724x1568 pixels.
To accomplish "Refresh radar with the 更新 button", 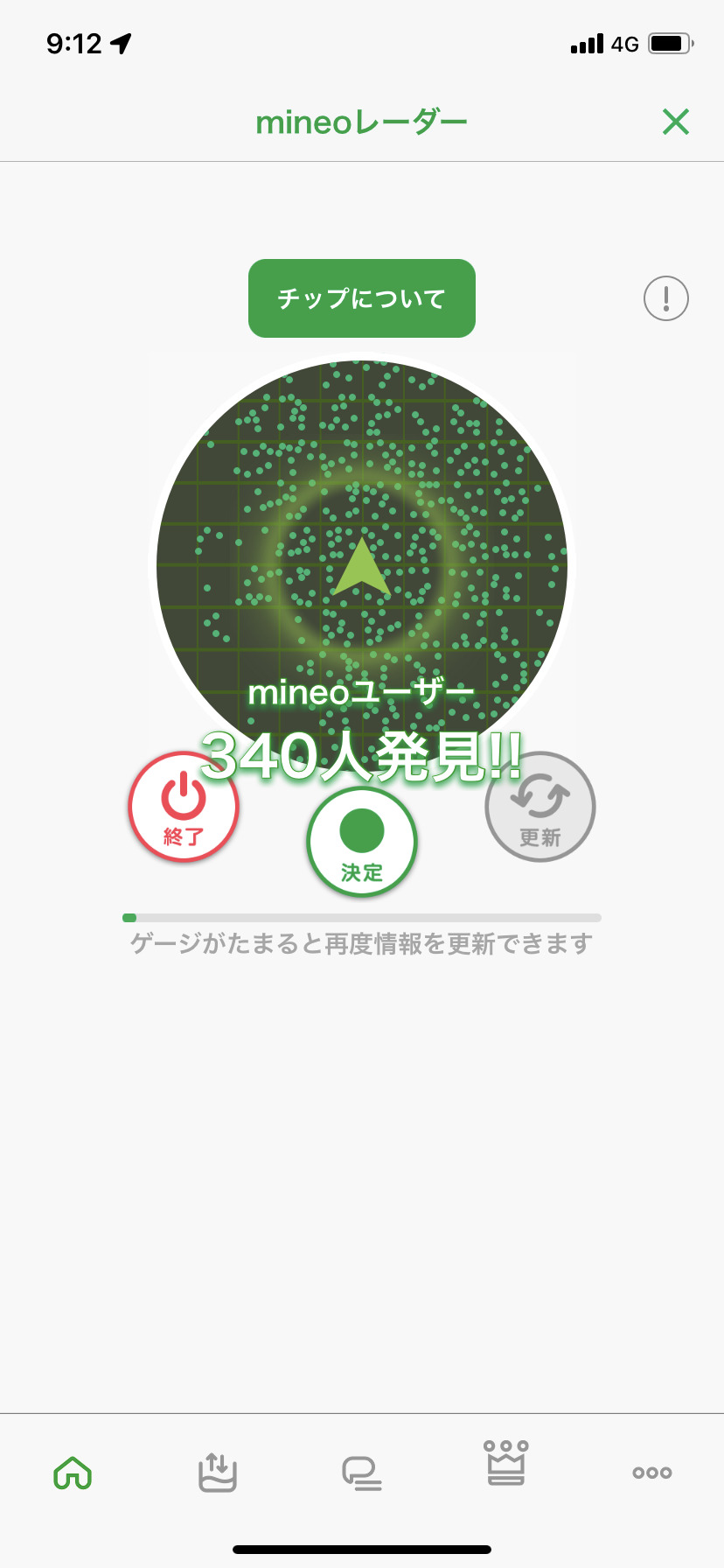I will (540, 808).
